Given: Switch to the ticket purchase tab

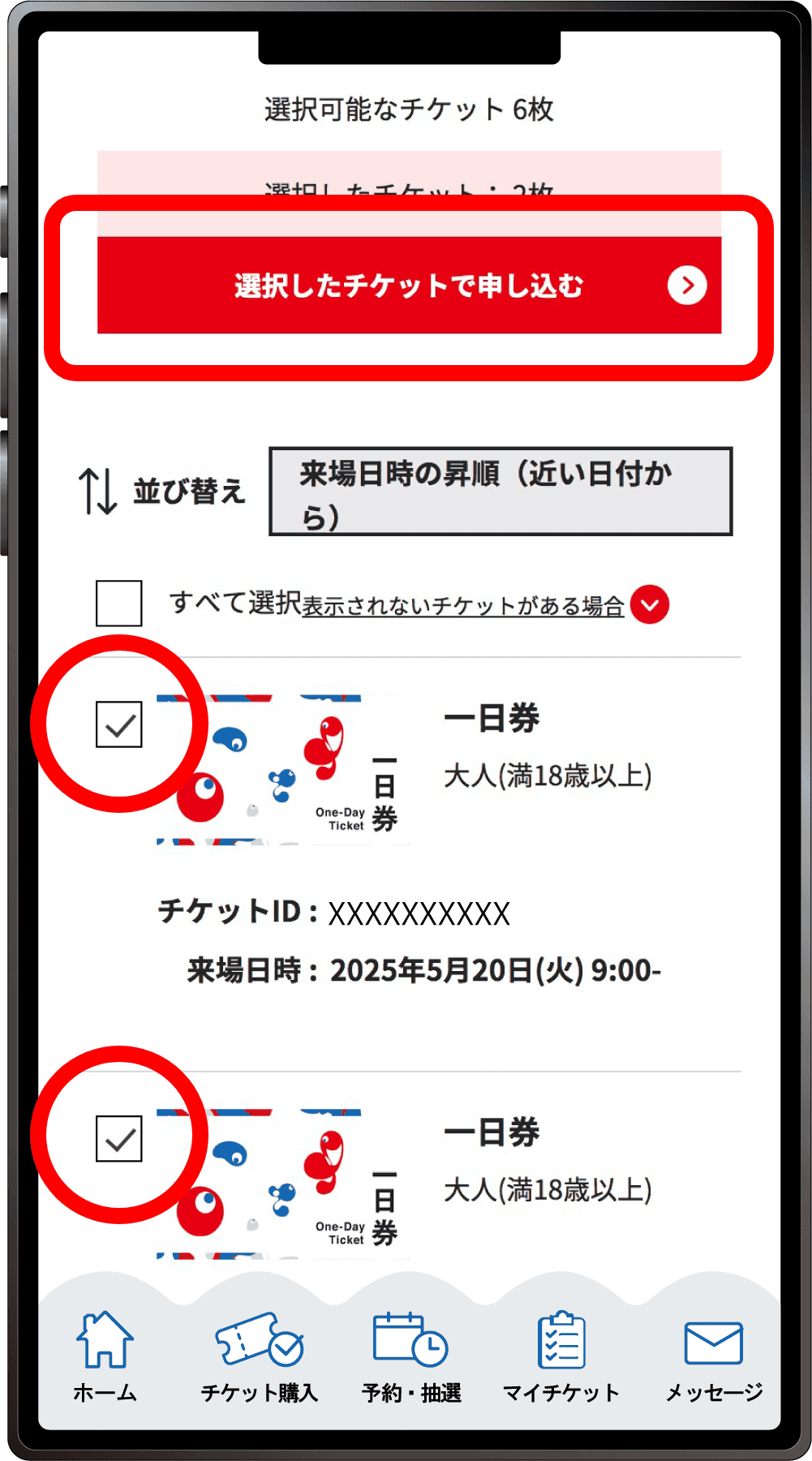Looking at the screenshot, I should (259, 1356).
